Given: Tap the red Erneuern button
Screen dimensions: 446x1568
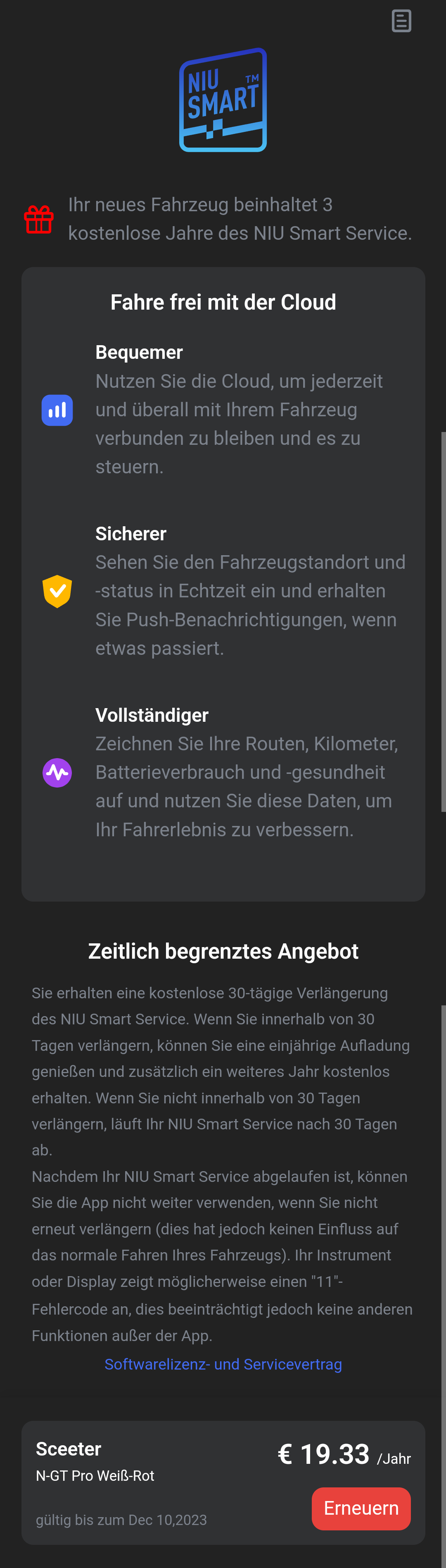Looking at the screenshot, I should [x=361, y=1508].
